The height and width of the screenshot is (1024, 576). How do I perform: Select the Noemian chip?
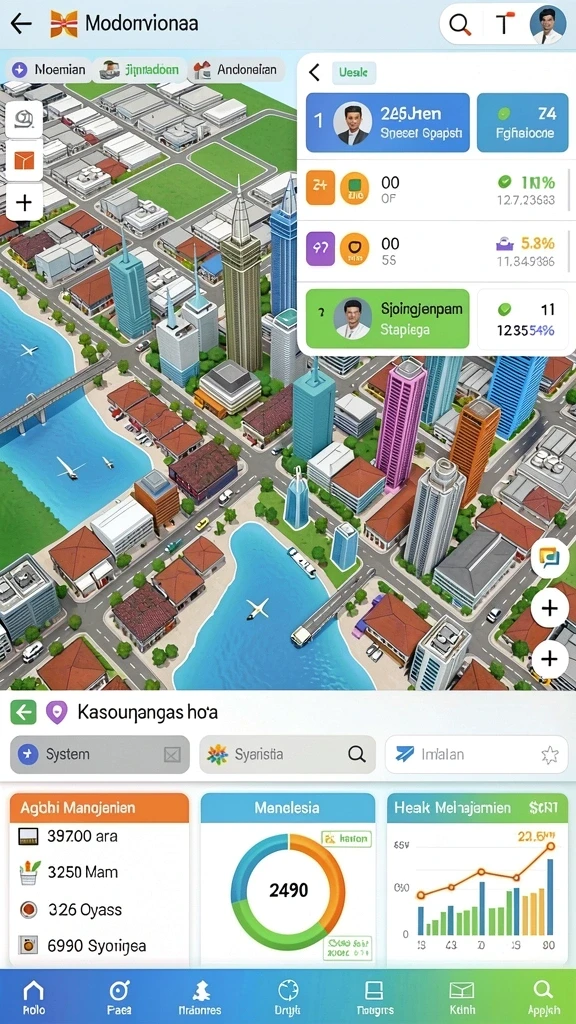pyautogui.click(x=49, y=69)
